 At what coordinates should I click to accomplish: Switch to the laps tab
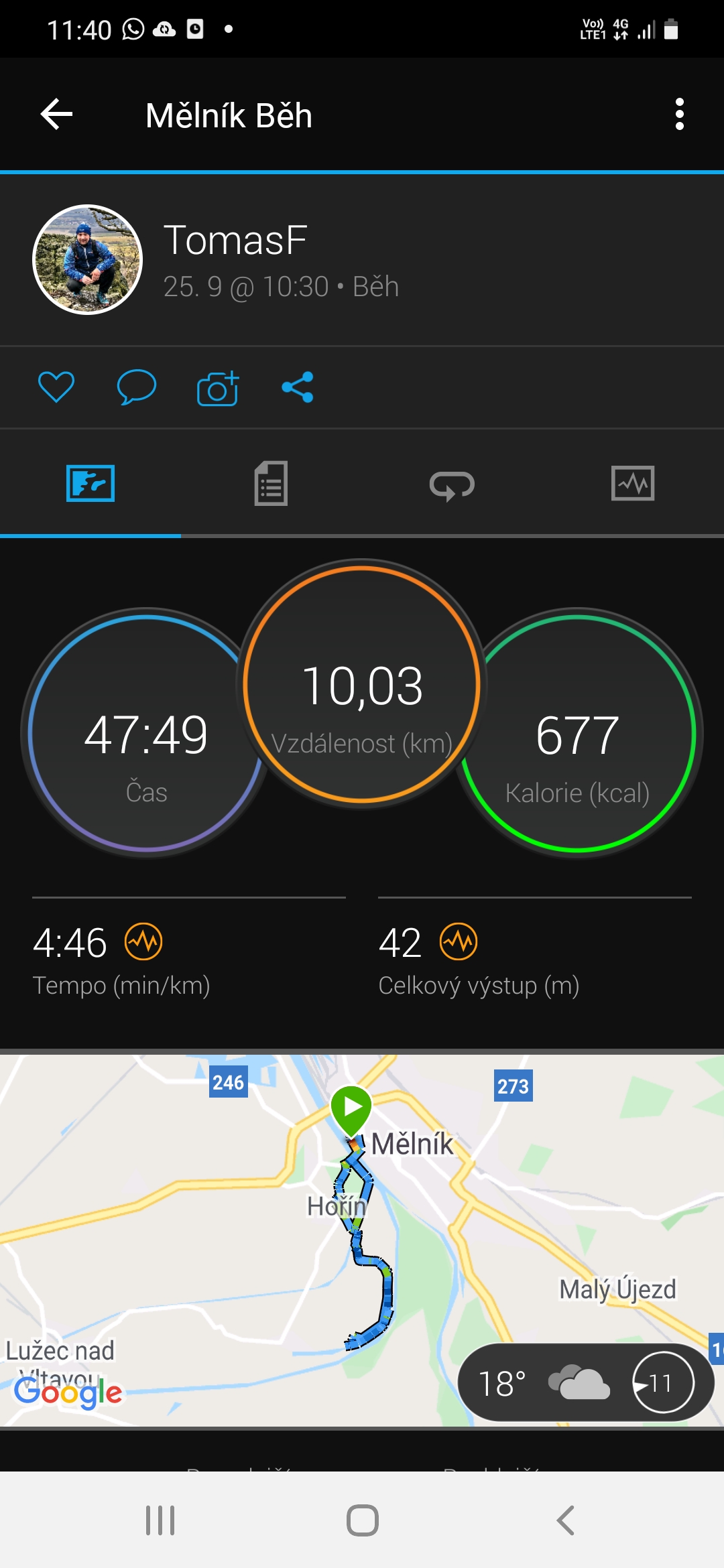coord(452,484)
